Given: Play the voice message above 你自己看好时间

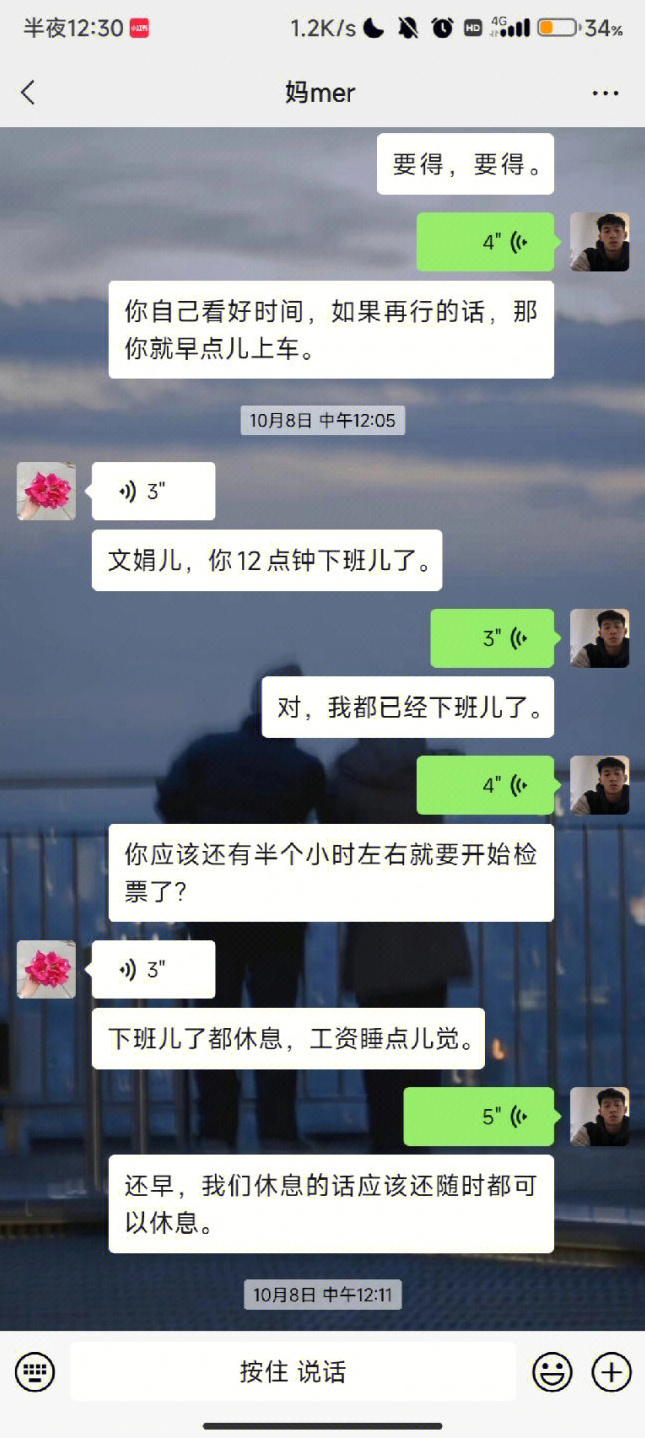Looking at the screenshot, I should click(485, 242).
